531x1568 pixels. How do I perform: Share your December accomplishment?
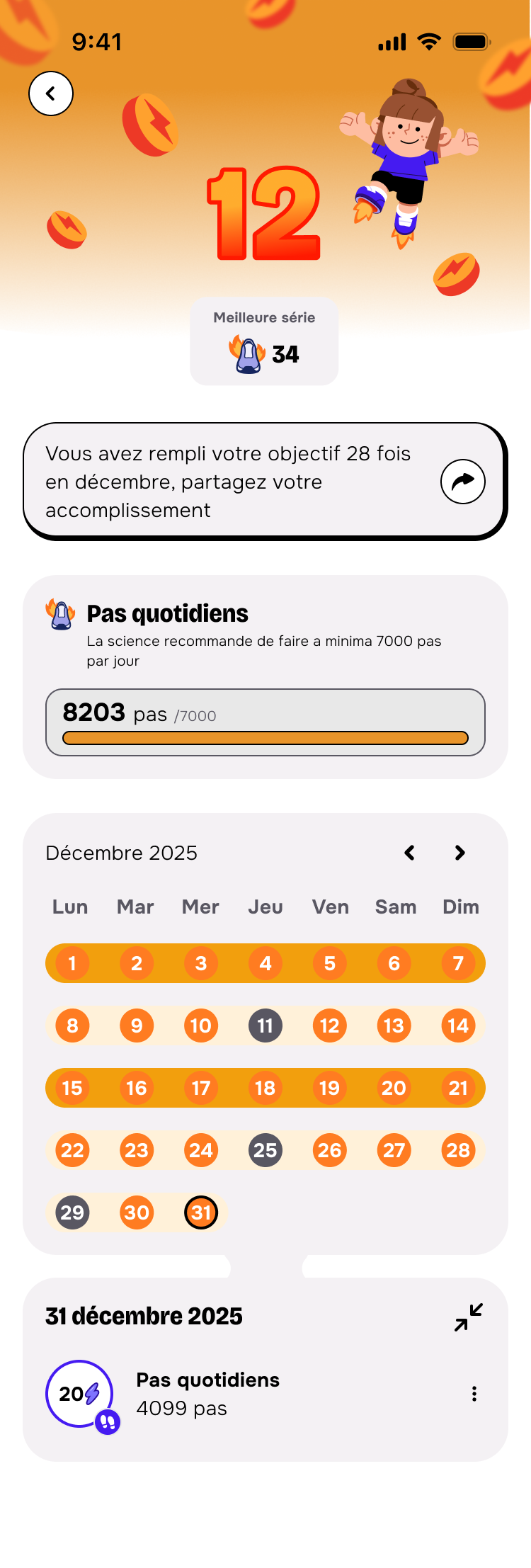click(462, 482)
